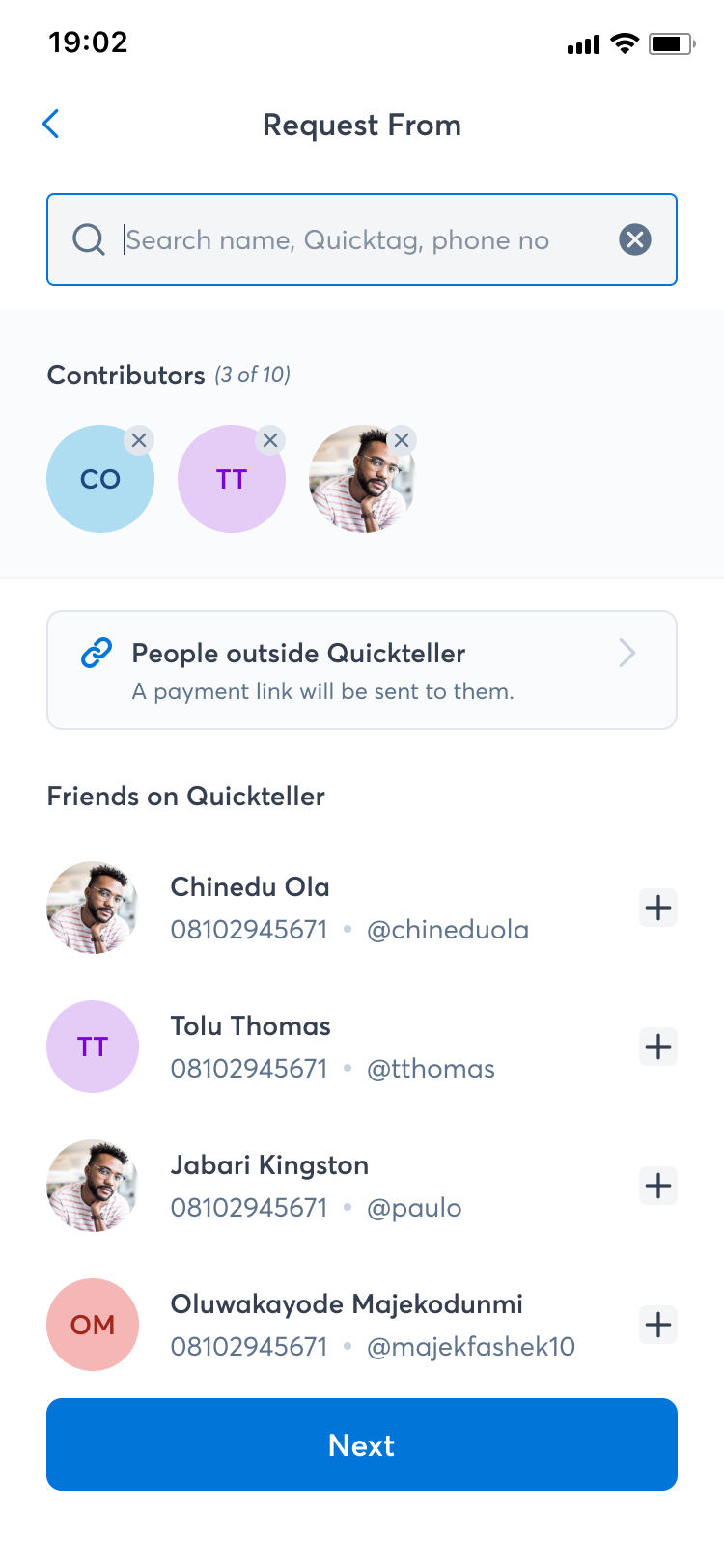Image resolution: width=724 pixels, height=1568 pixels.
Task: Remove the photo contributor via its X badge
Action: click(402, 439)
